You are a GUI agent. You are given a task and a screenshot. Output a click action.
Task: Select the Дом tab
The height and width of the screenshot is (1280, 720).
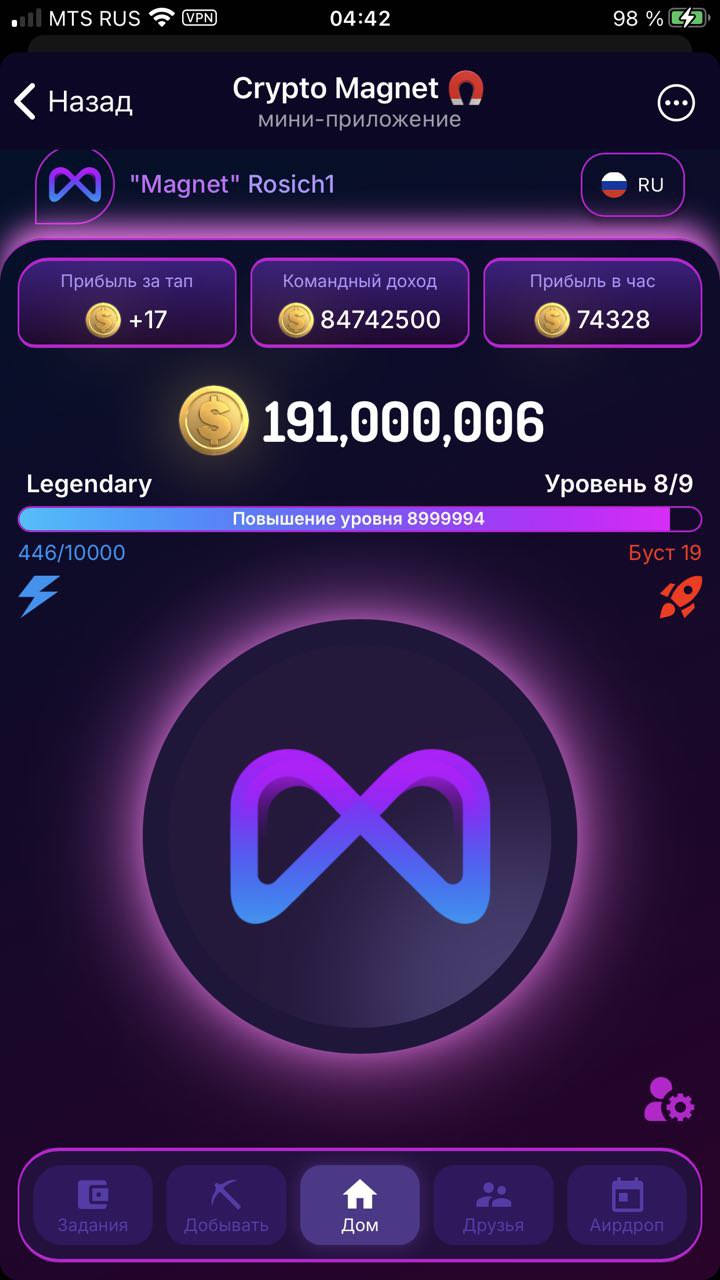click(360, 1205)
